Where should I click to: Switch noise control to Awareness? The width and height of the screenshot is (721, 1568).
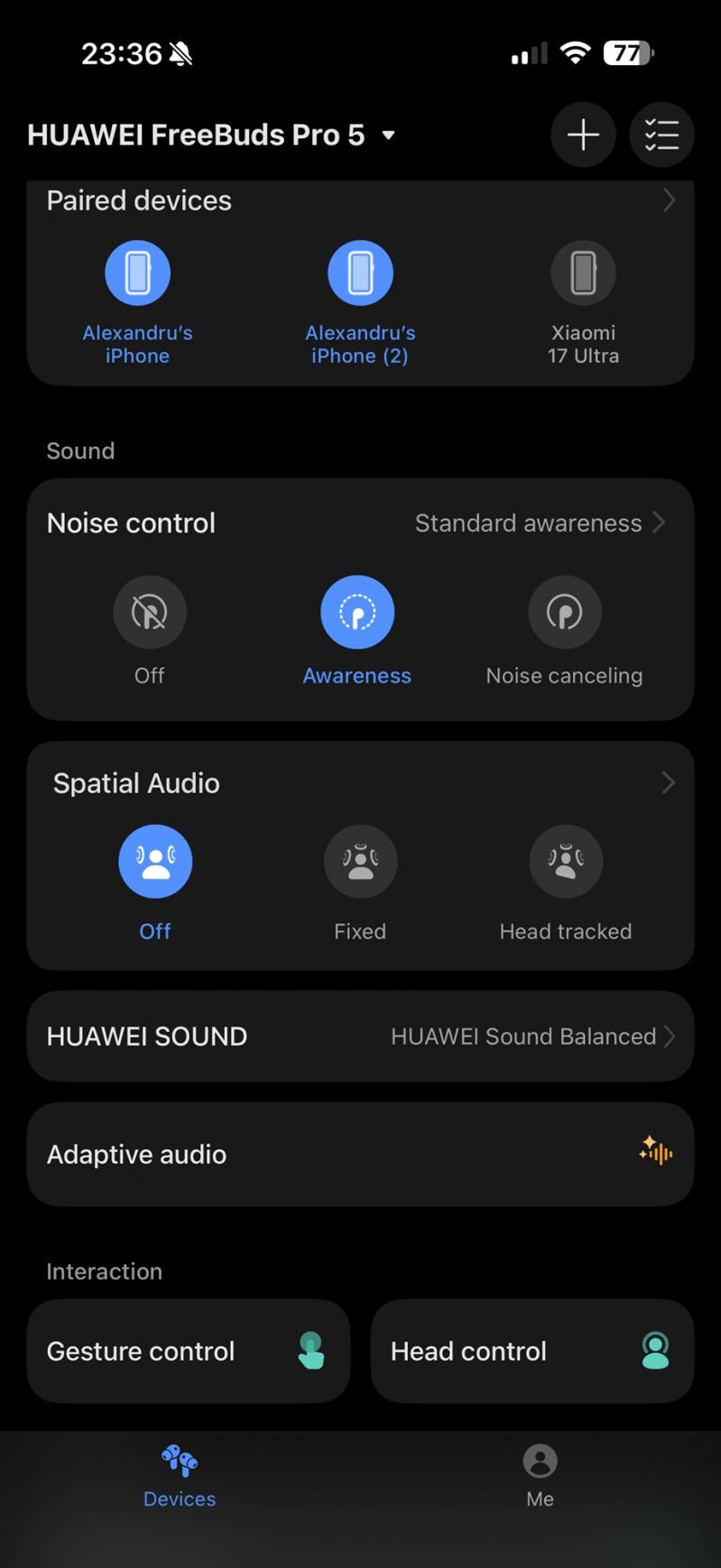[x=357, y=611]
